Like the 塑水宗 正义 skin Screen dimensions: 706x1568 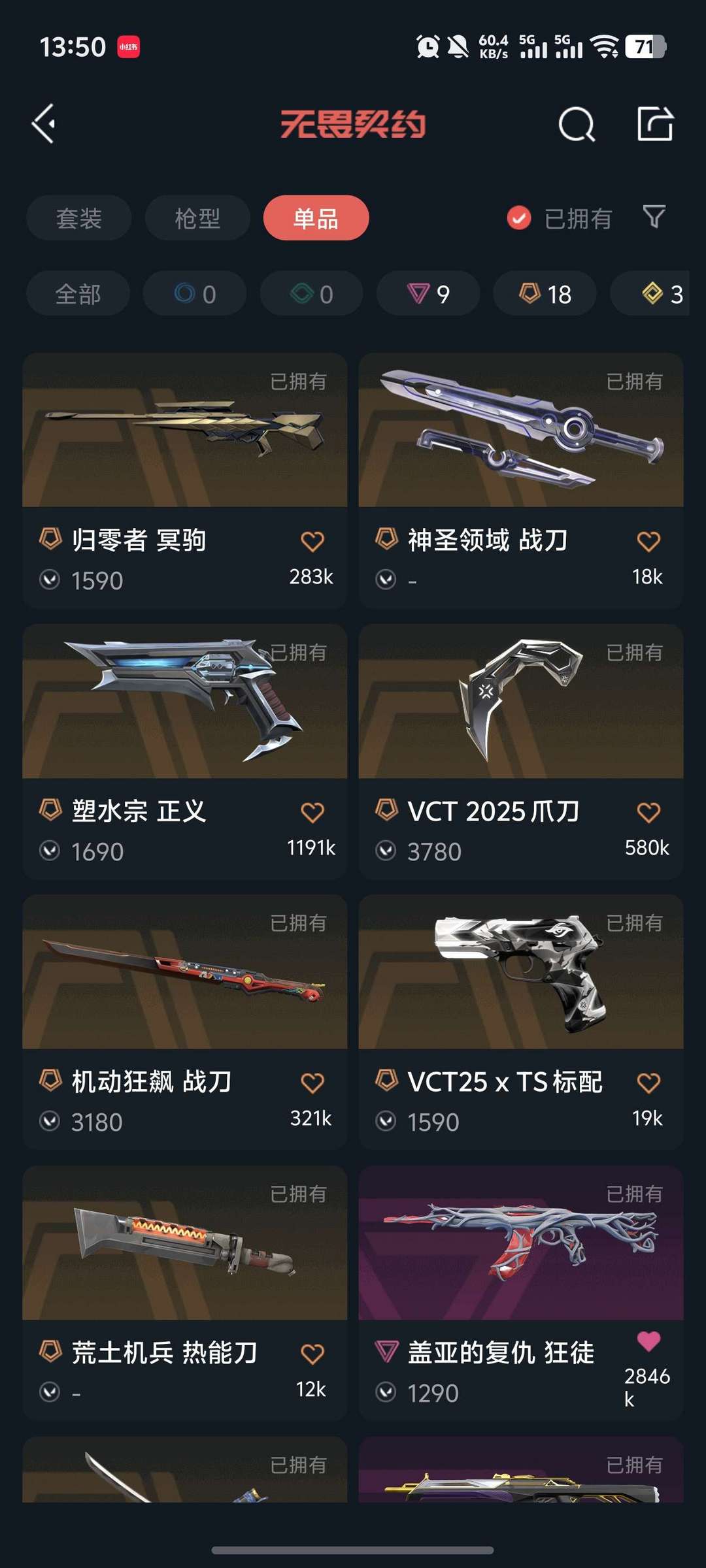312,812
